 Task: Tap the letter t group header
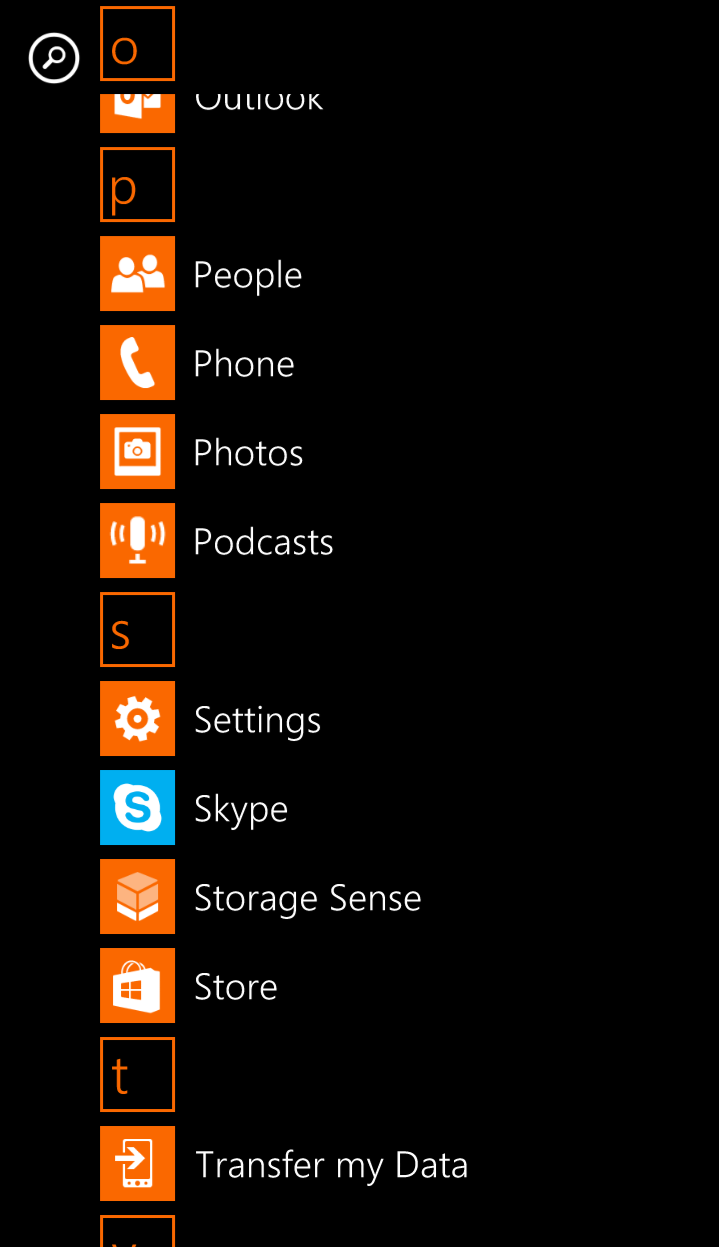137,1074
